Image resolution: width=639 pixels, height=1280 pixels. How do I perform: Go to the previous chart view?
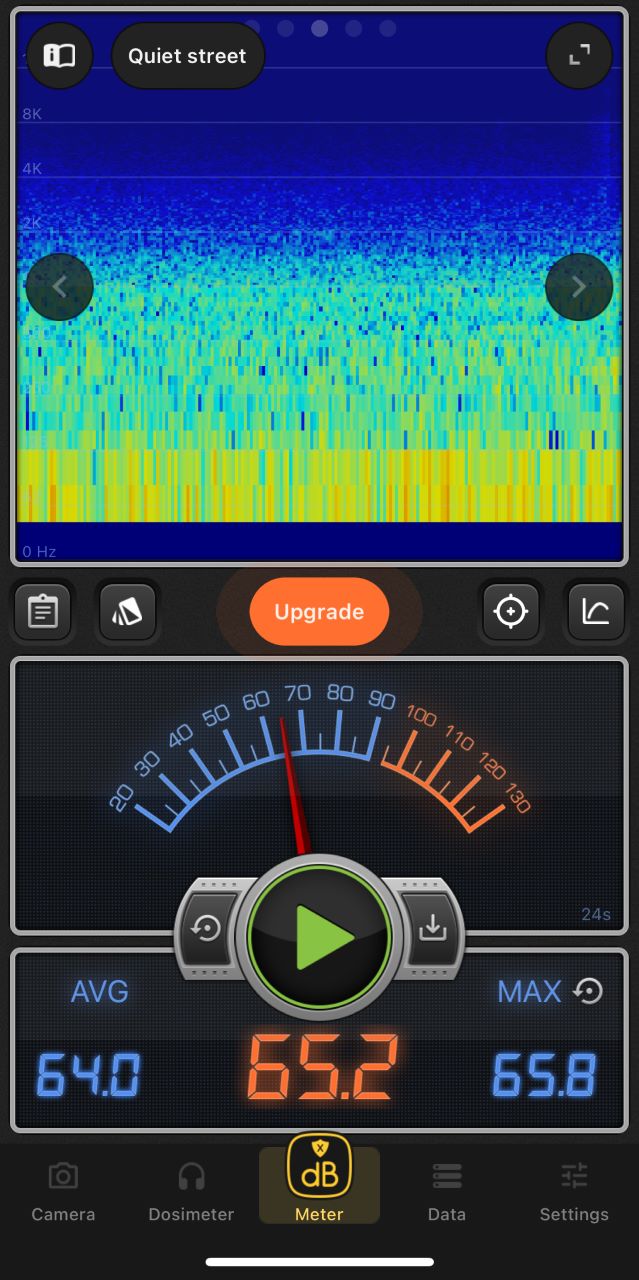(x=59, y=287)
